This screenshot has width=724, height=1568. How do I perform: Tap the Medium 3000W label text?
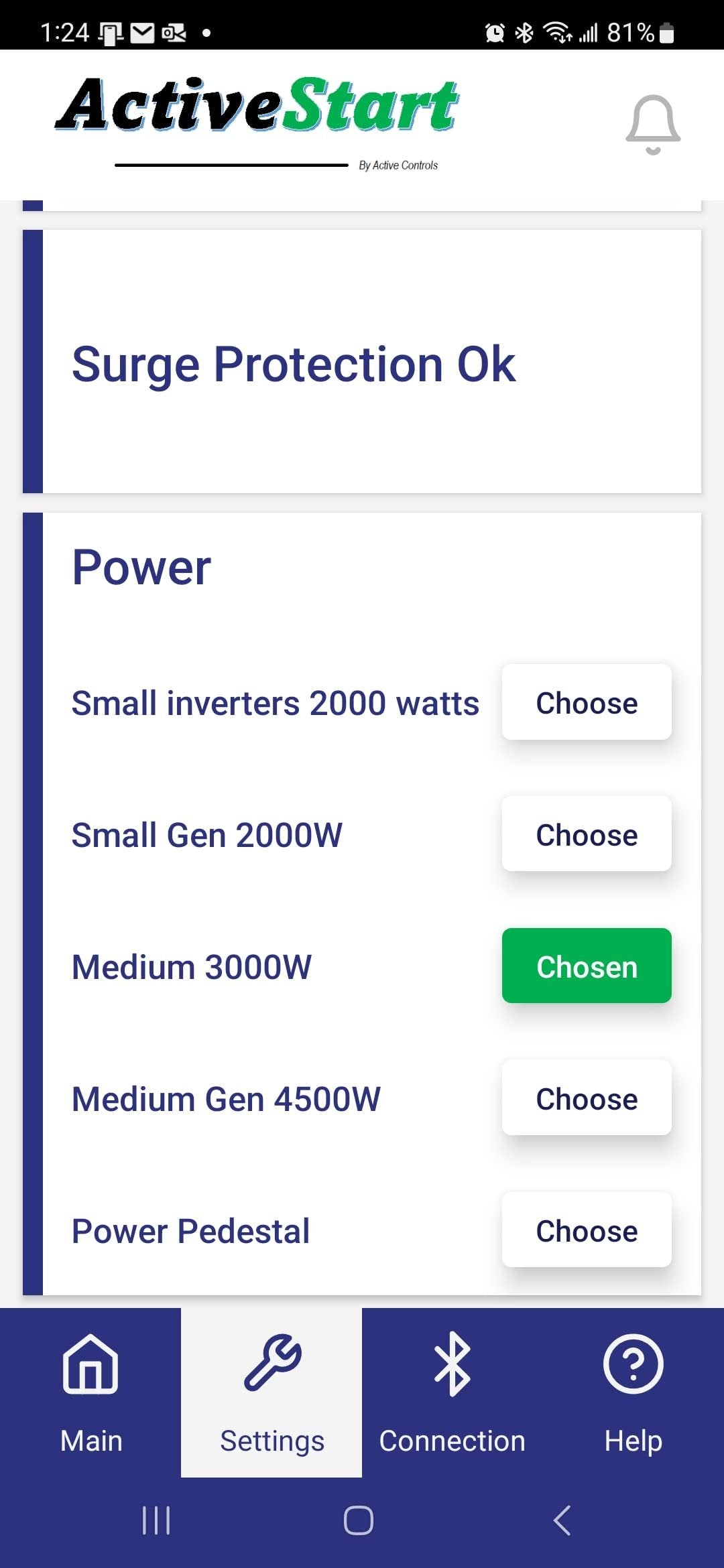tap(191, 966)
